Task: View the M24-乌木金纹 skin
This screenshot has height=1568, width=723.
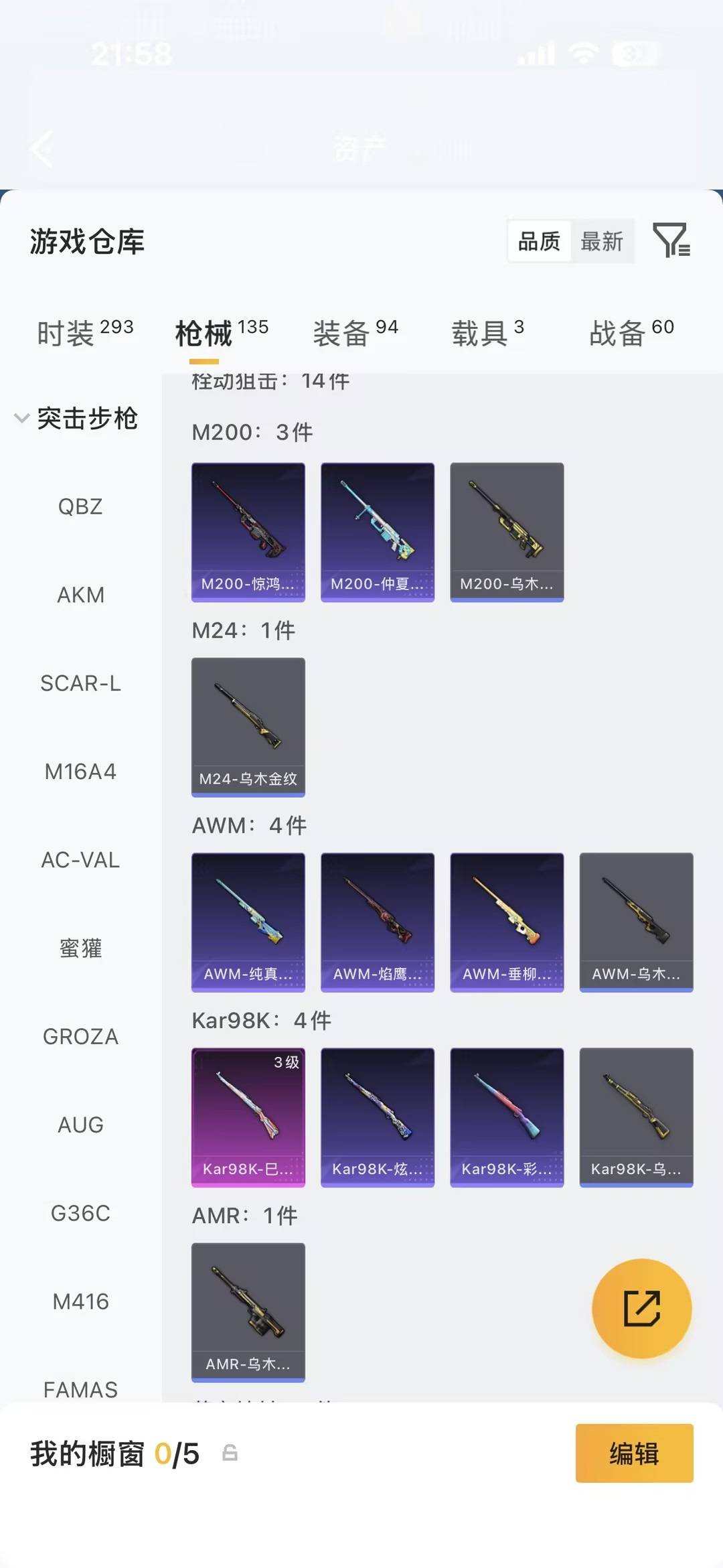Action: point(248,727)
